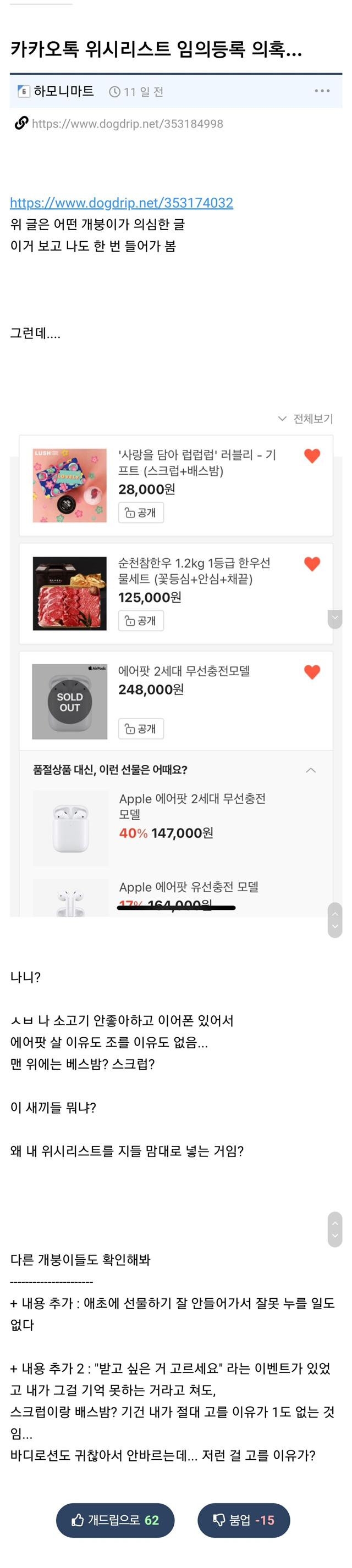
Task: Open author 하모니마트's profile
Action: click(63, 91)
